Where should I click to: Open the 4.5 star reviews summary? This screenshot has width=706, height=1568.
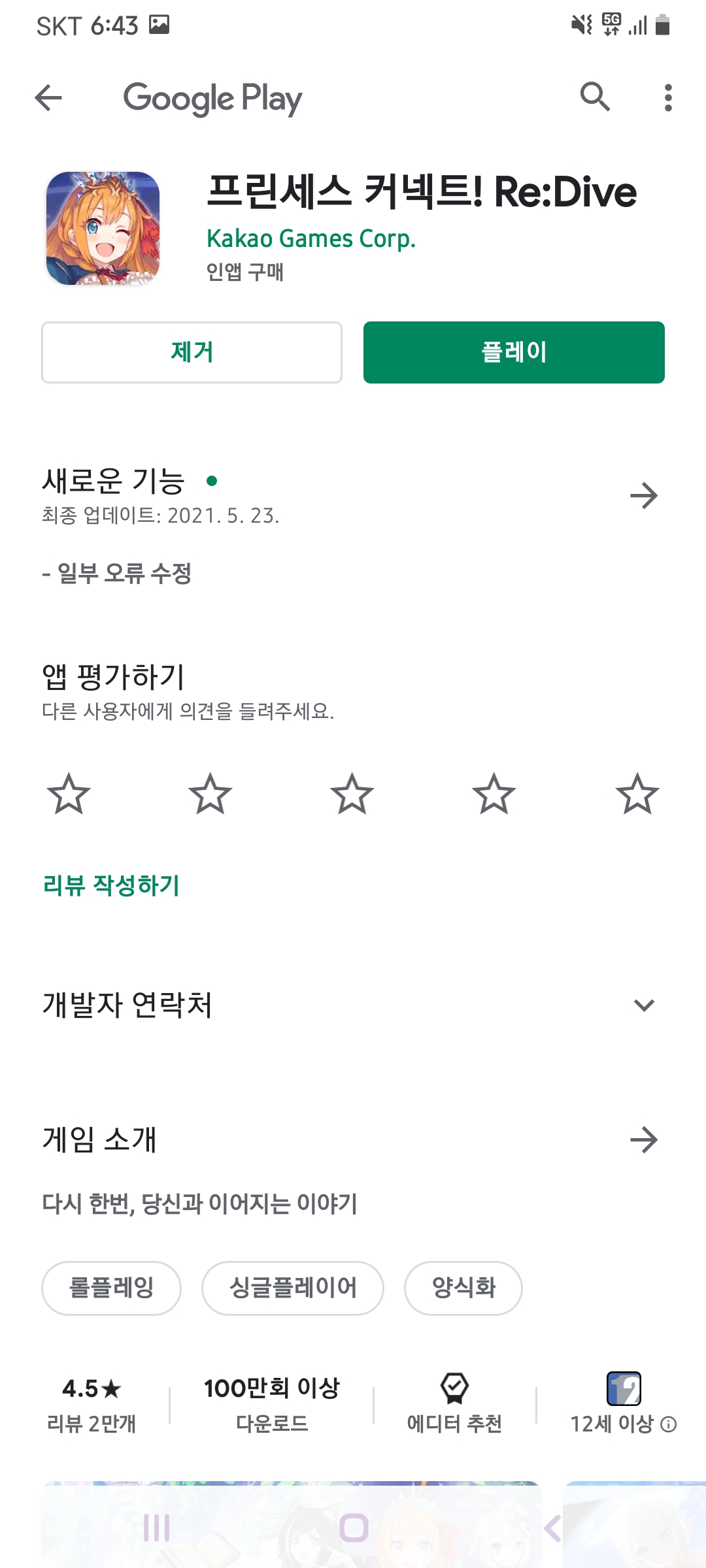click(x=92, y=1405)
